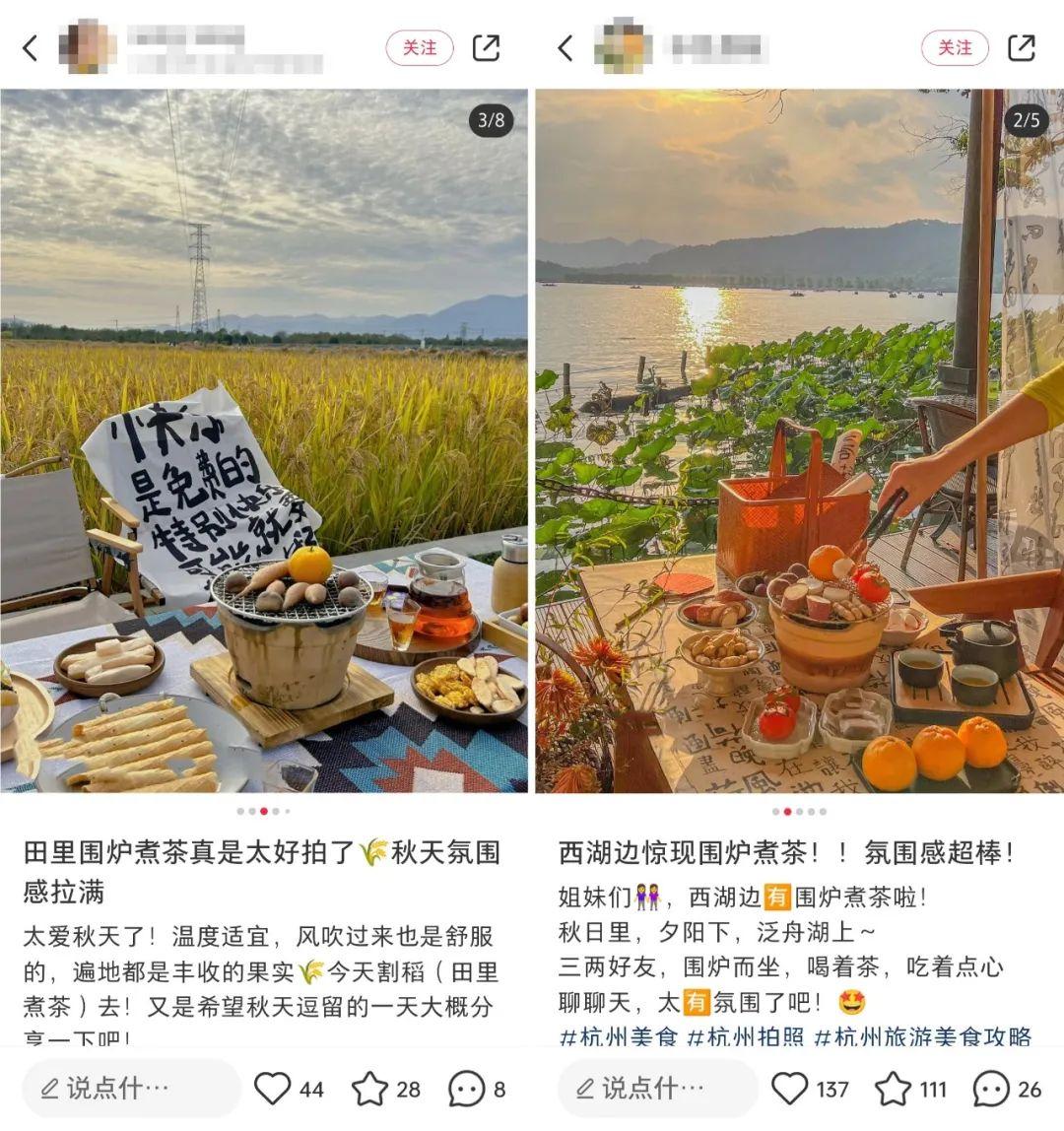The image size is (1064, 1131).
Task: Follow the author of 田里围炉煮茶 post
Action: click(x=420, y=47)
